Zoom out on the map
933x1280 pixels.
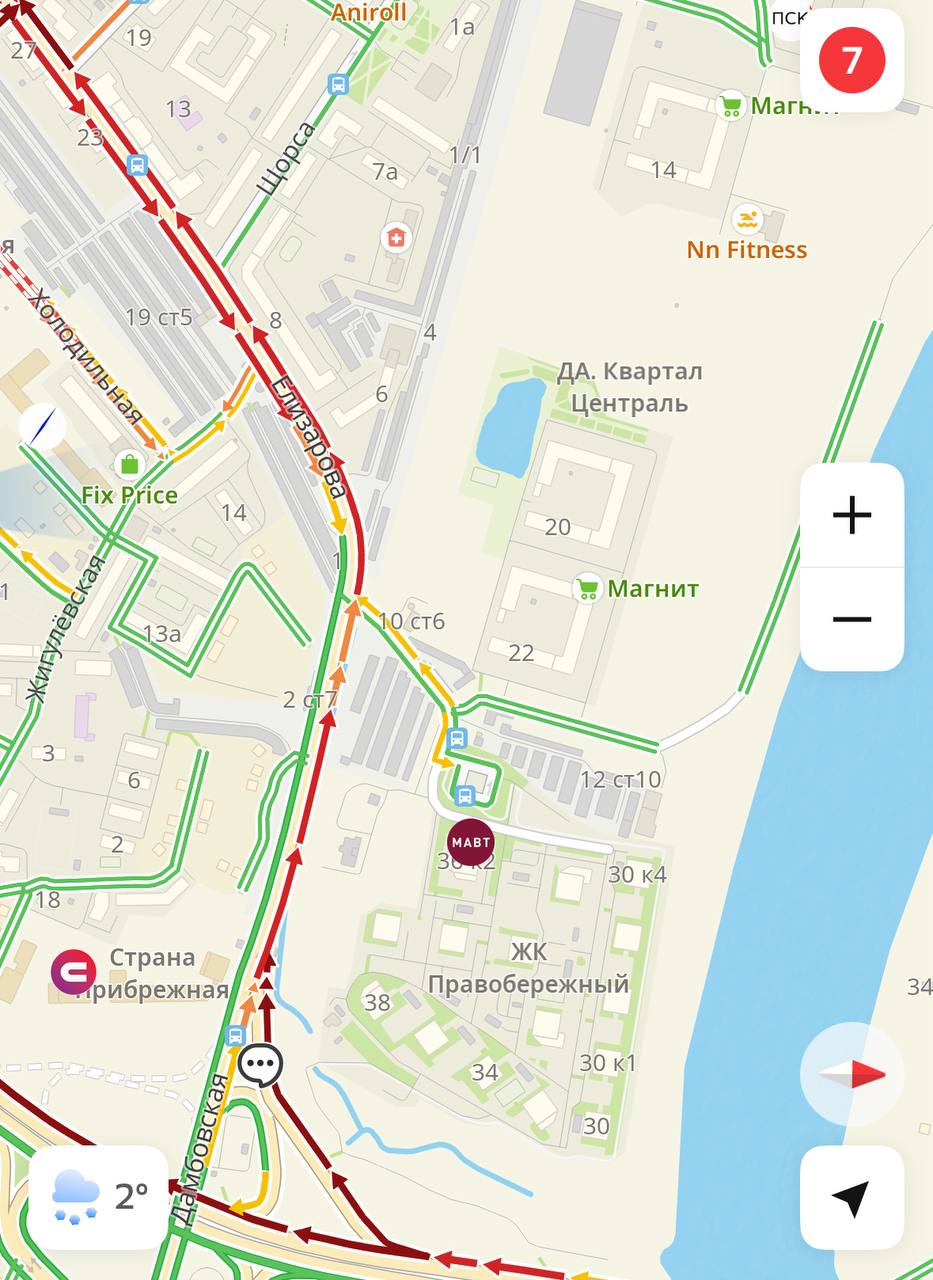(x=851, y=619)
